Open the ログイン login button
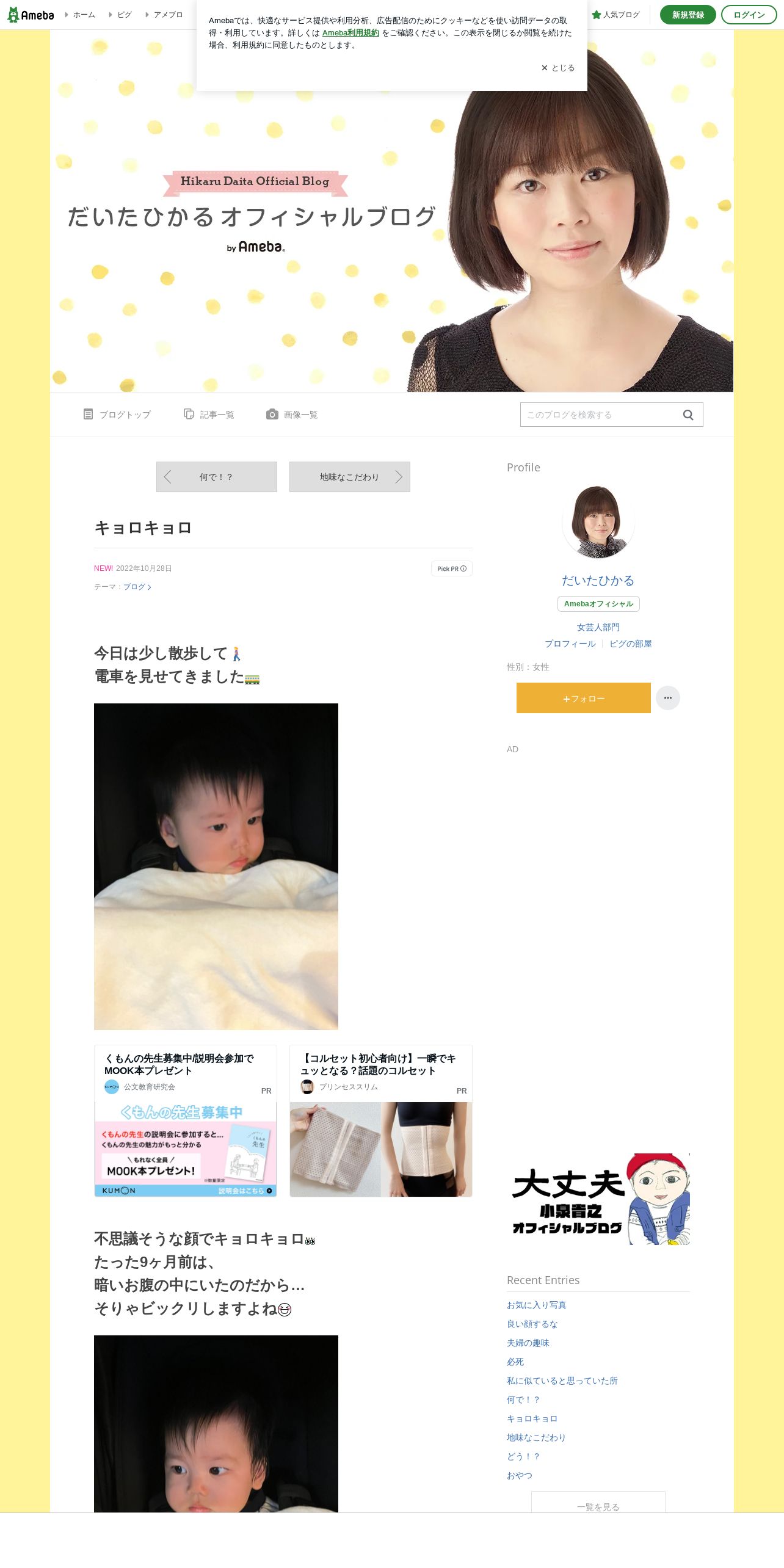The height and width of the screenshot is (1568, 784). (749, 15)
